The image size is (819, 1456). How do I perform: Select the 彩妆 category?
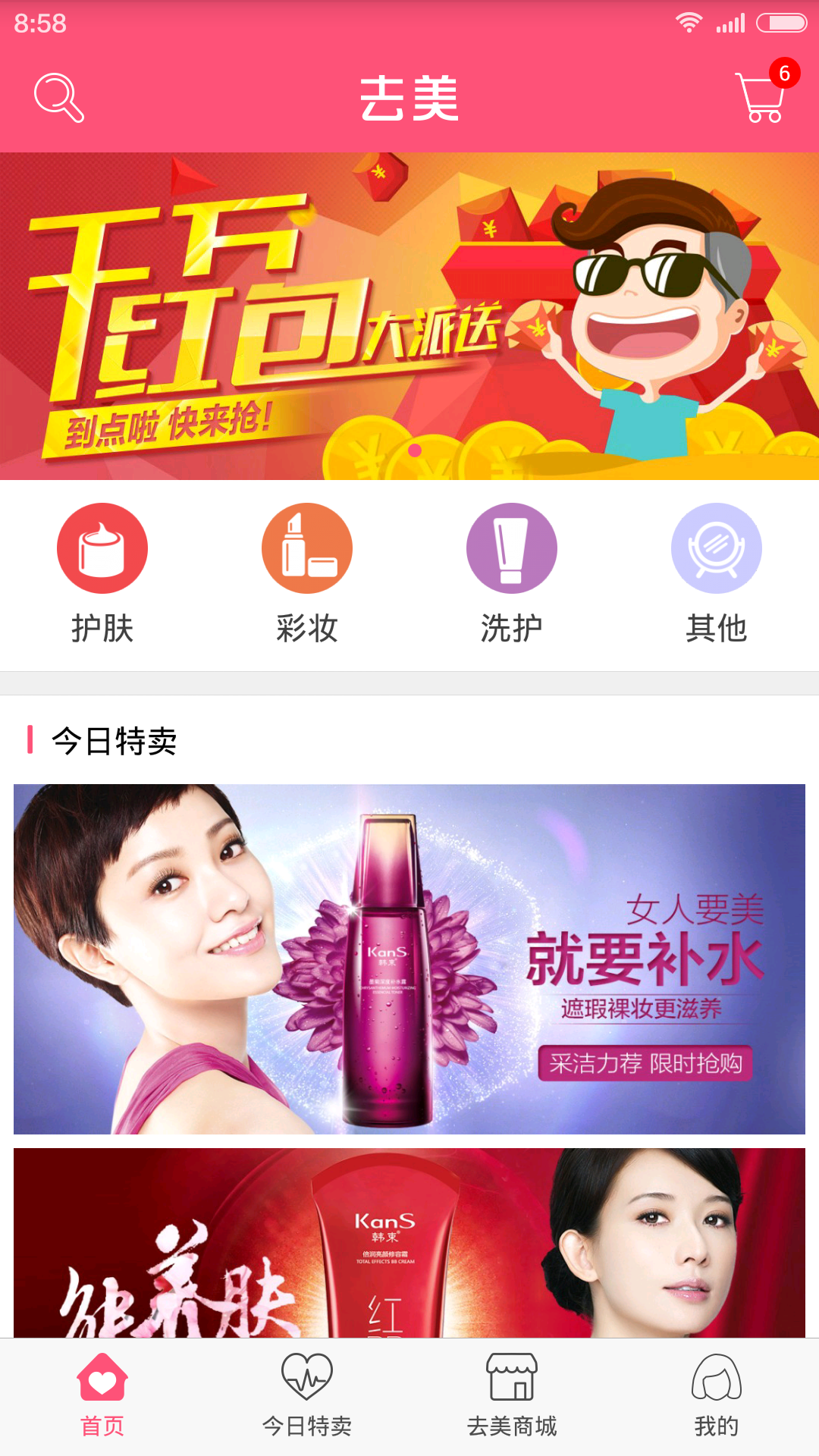307,573
